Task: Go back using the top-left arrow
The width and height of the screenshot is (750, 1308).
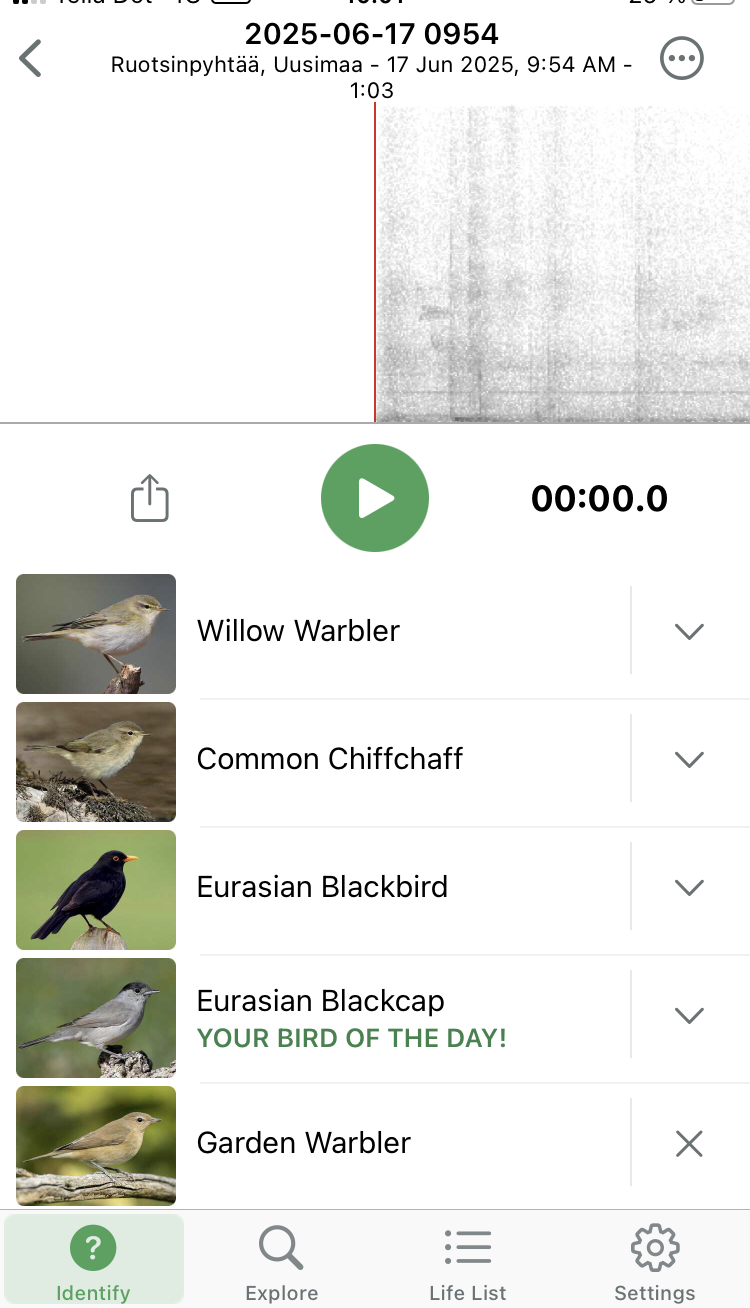Action: click(31, 59)
